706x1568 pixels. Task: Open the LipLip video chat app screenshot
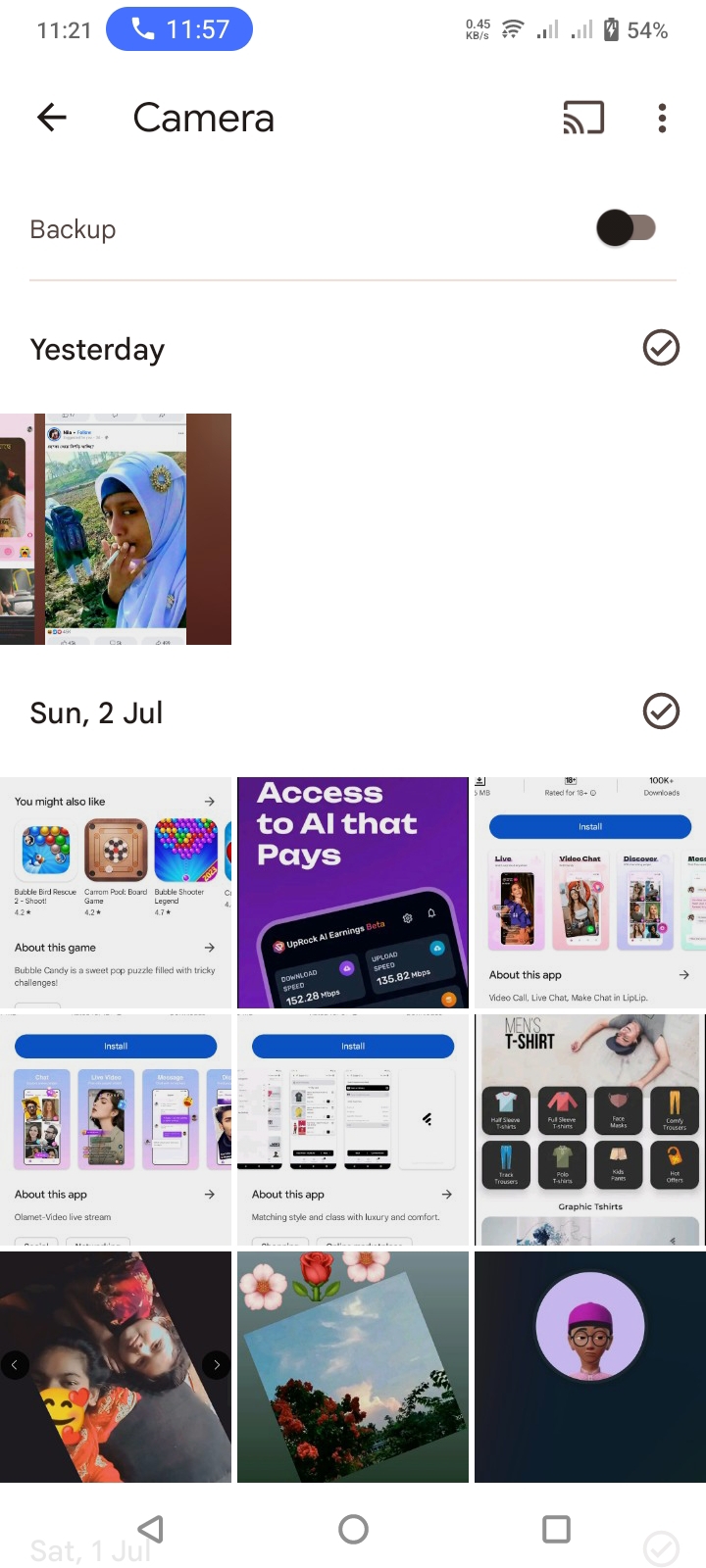click(590, 892)
